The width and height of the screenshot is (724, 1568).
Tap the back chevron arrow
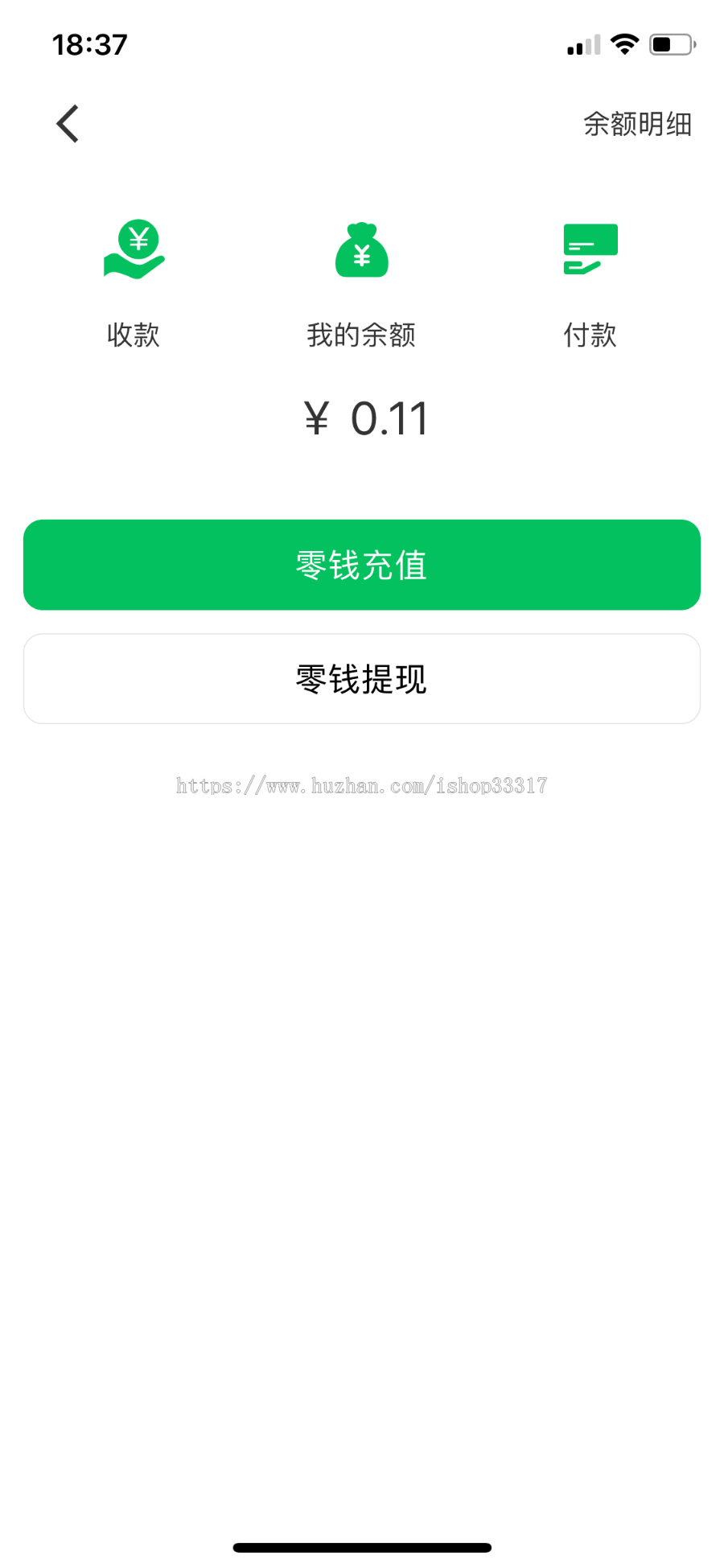tap(67, 122)
